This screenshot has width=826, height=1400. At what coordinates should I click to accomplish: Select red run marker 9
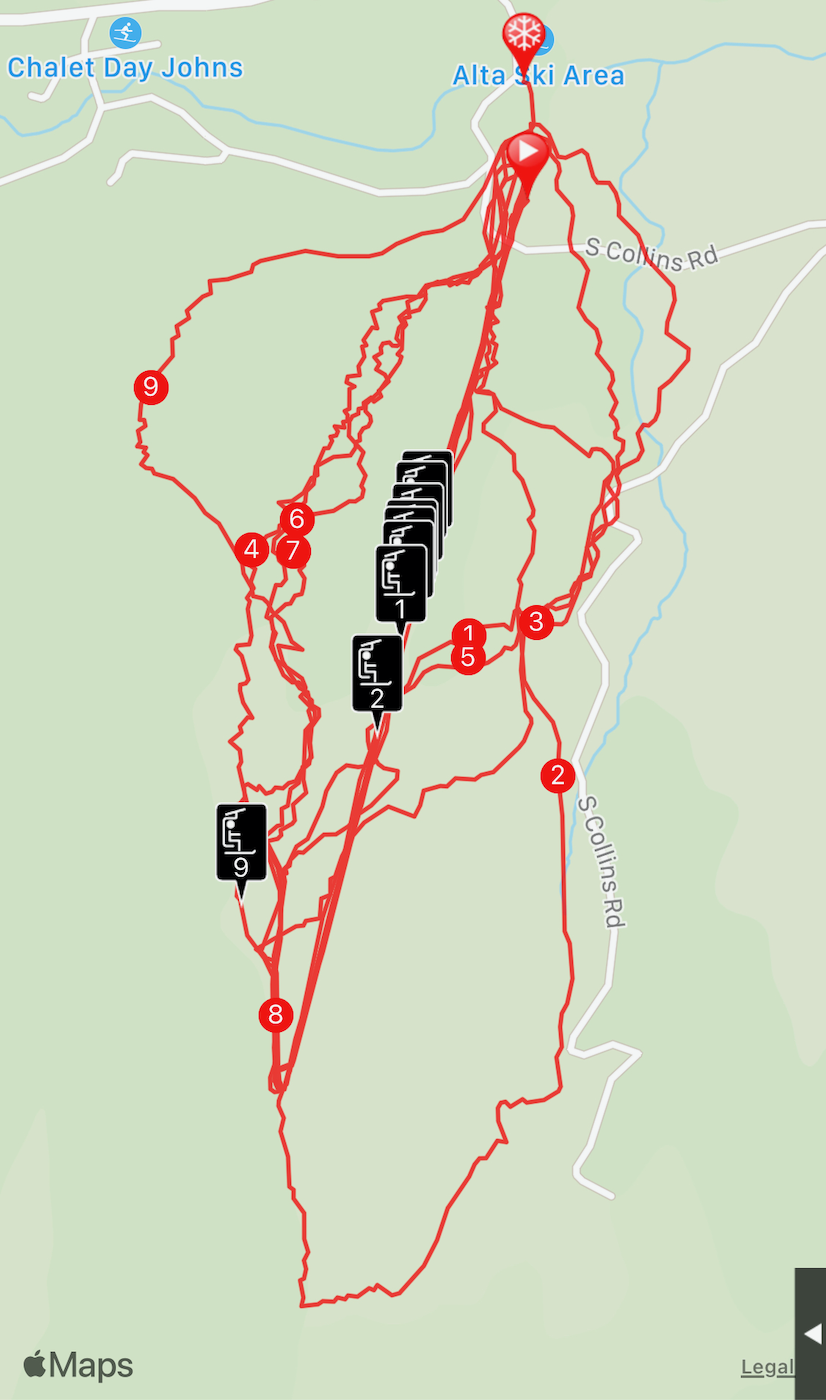150,386
